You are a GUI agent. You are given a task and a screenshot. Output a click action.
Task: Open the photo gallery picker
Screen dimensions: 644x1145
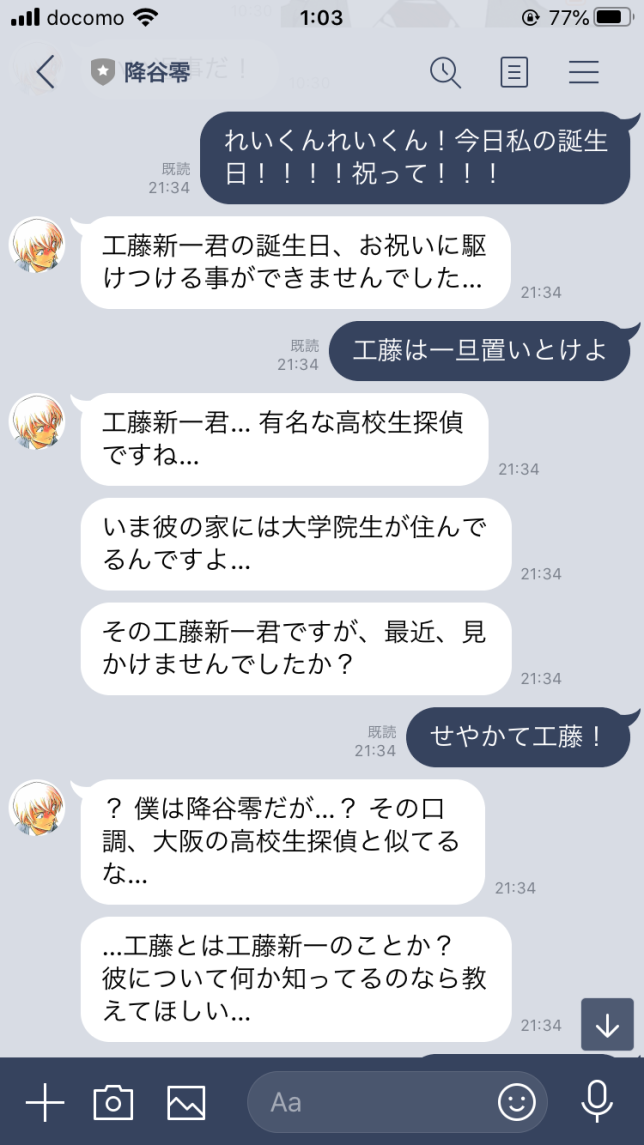coord(186,1102)
